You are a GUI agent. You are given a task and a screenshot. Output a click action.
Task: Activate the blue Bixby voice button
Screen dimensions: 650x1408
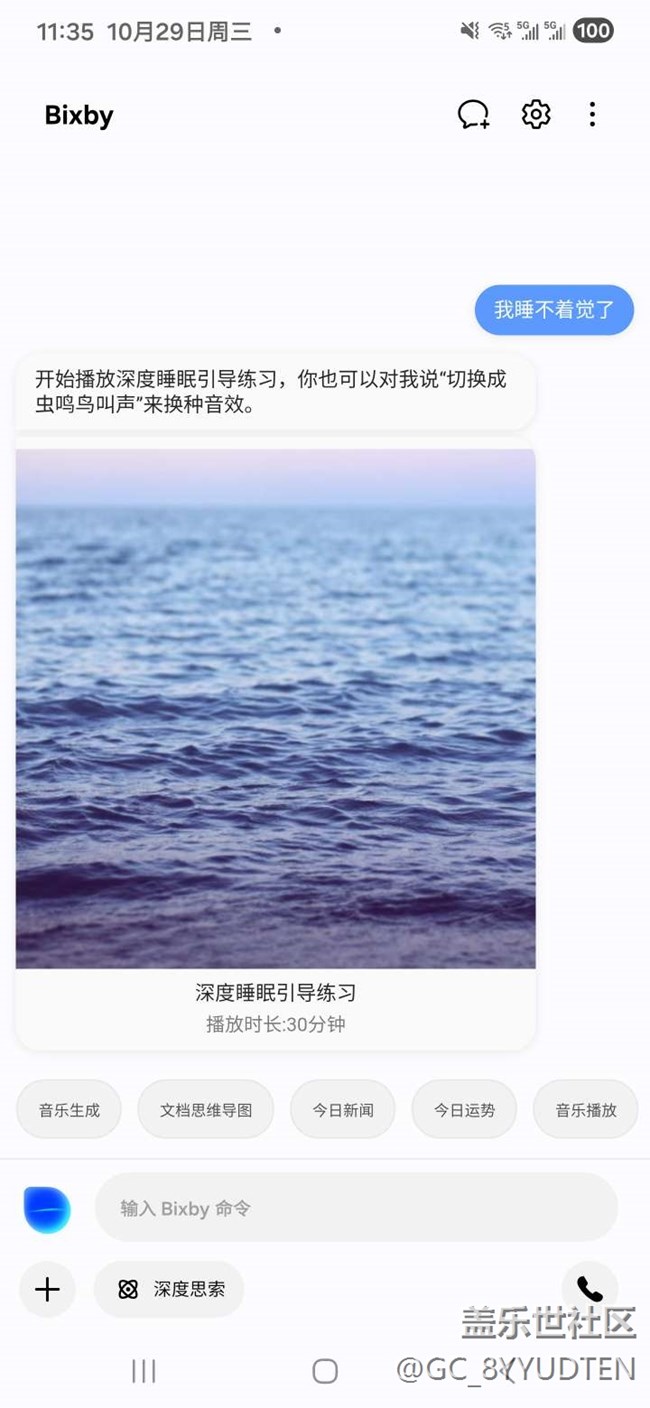47,1208
